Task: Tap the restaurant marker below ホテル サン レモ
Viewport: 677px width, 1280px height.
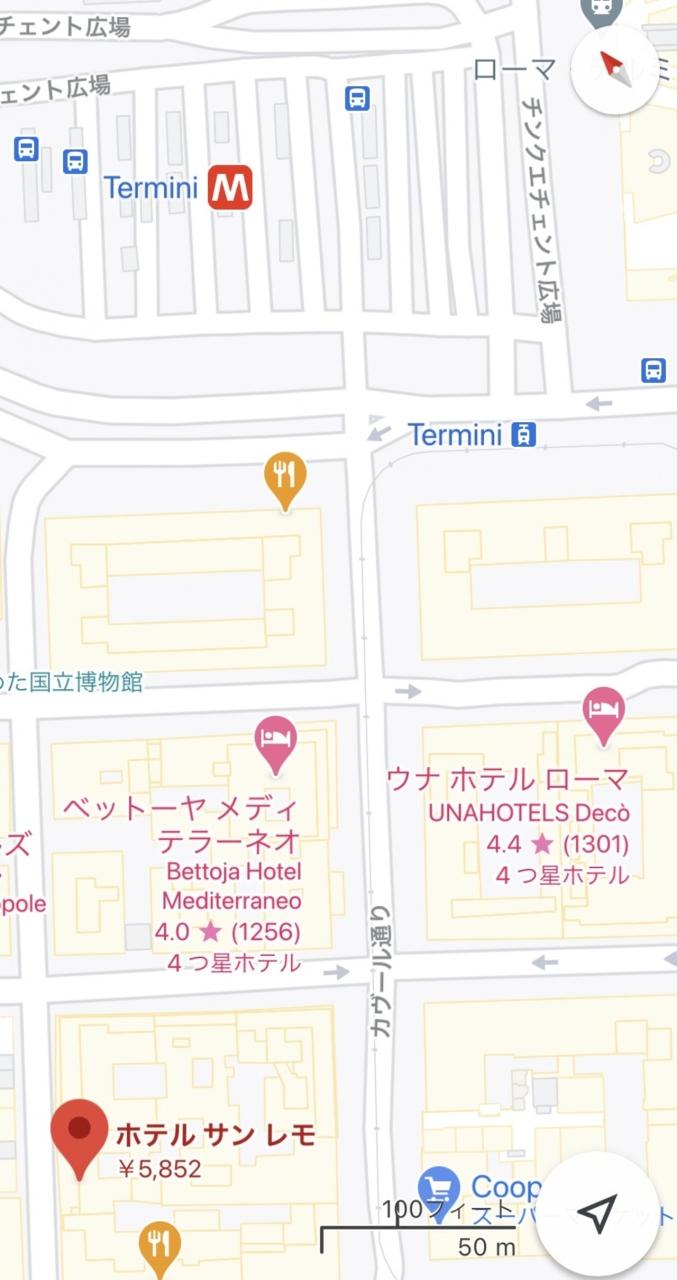Action: [159, 1244]
